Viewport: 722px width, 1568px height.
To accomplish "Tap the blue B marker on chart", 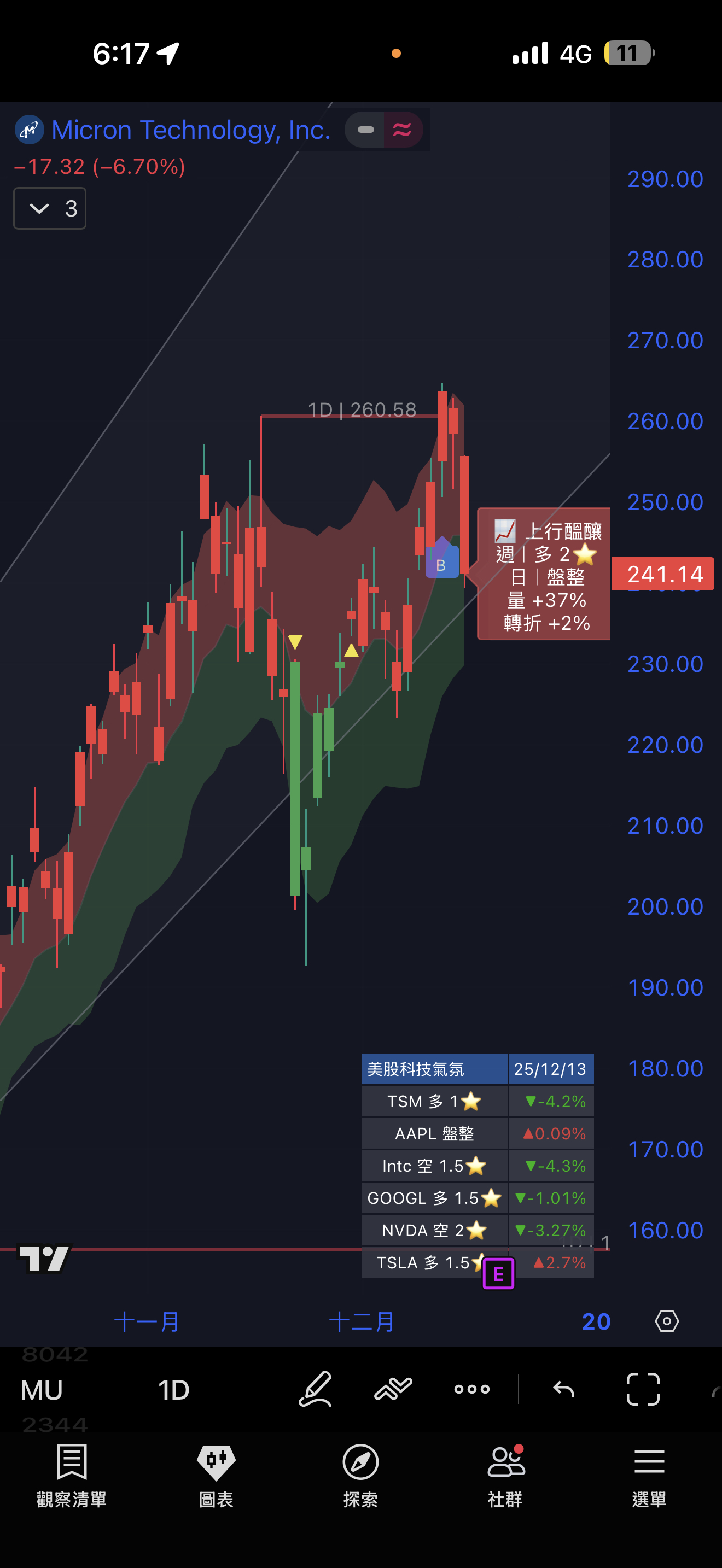I will click(x=441, y=565).
